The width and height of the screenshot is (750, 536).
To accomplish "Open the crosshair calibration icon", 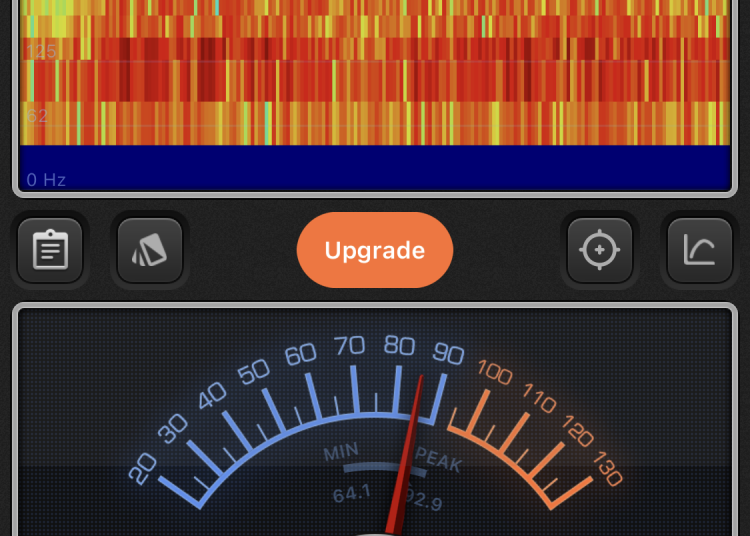I will click(600, 250).
